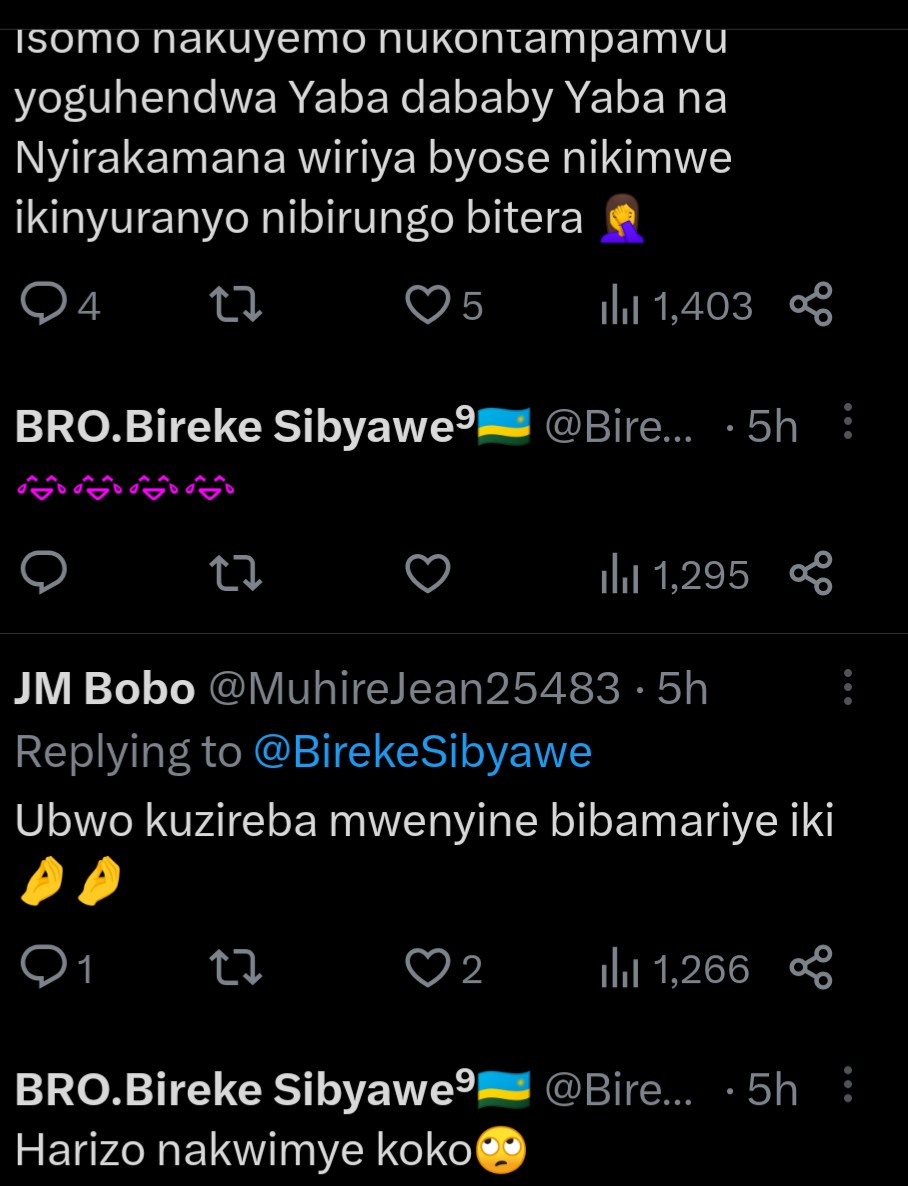This screenshot has height=1186, width=908.
Task: Share the post with 1,403 views
Action: 810,306
